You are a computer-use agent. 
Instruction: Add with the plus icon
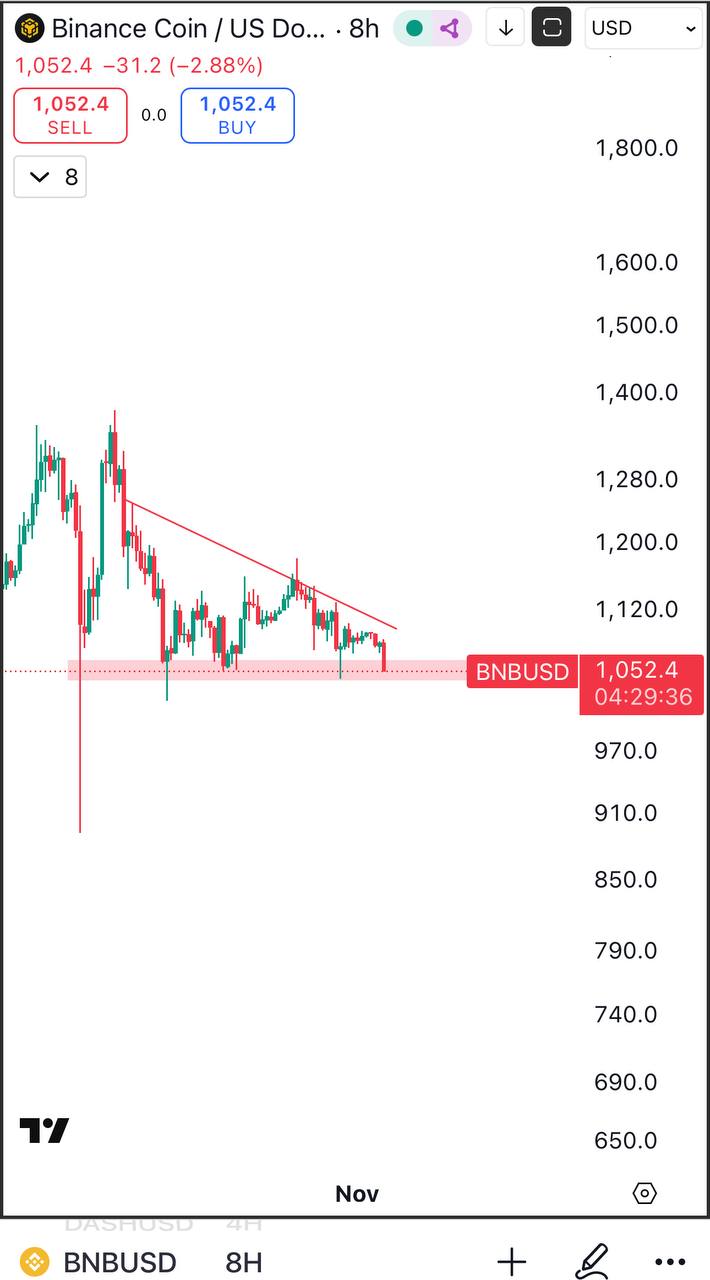(511, 1261)
